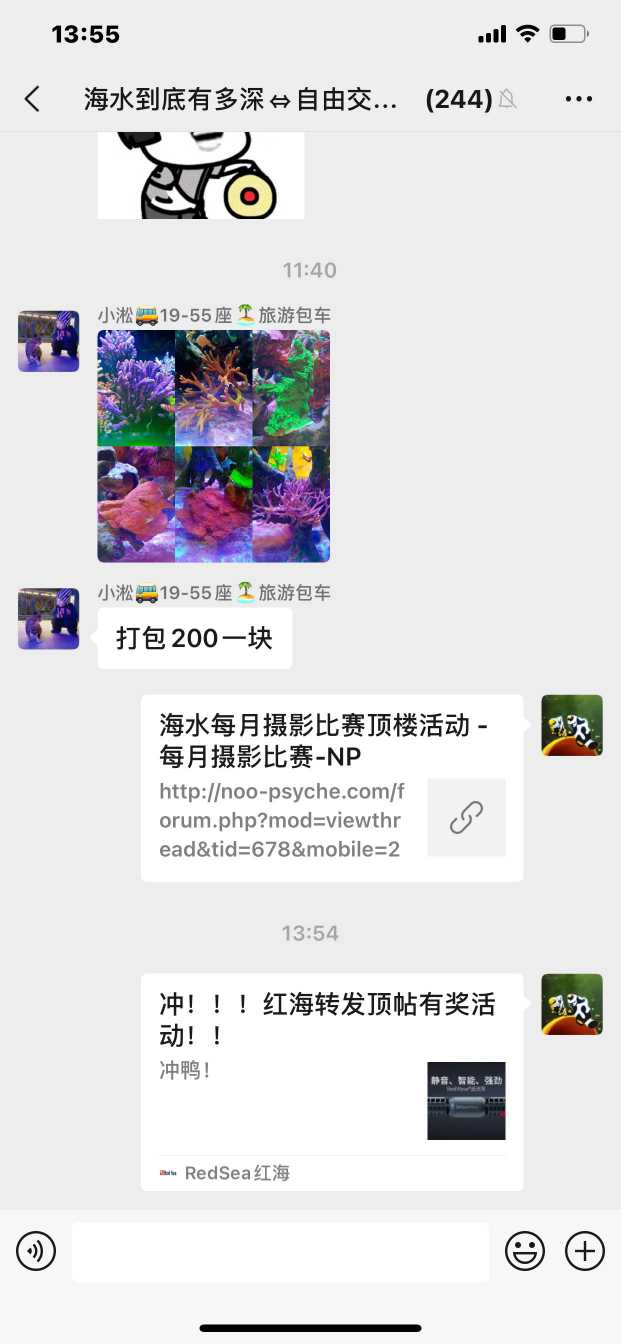This screenshot has width=621, height=1344.
Task: Open the RedSea红海 转发顶帖有奖活动 article
Action: coord(331,1080)
